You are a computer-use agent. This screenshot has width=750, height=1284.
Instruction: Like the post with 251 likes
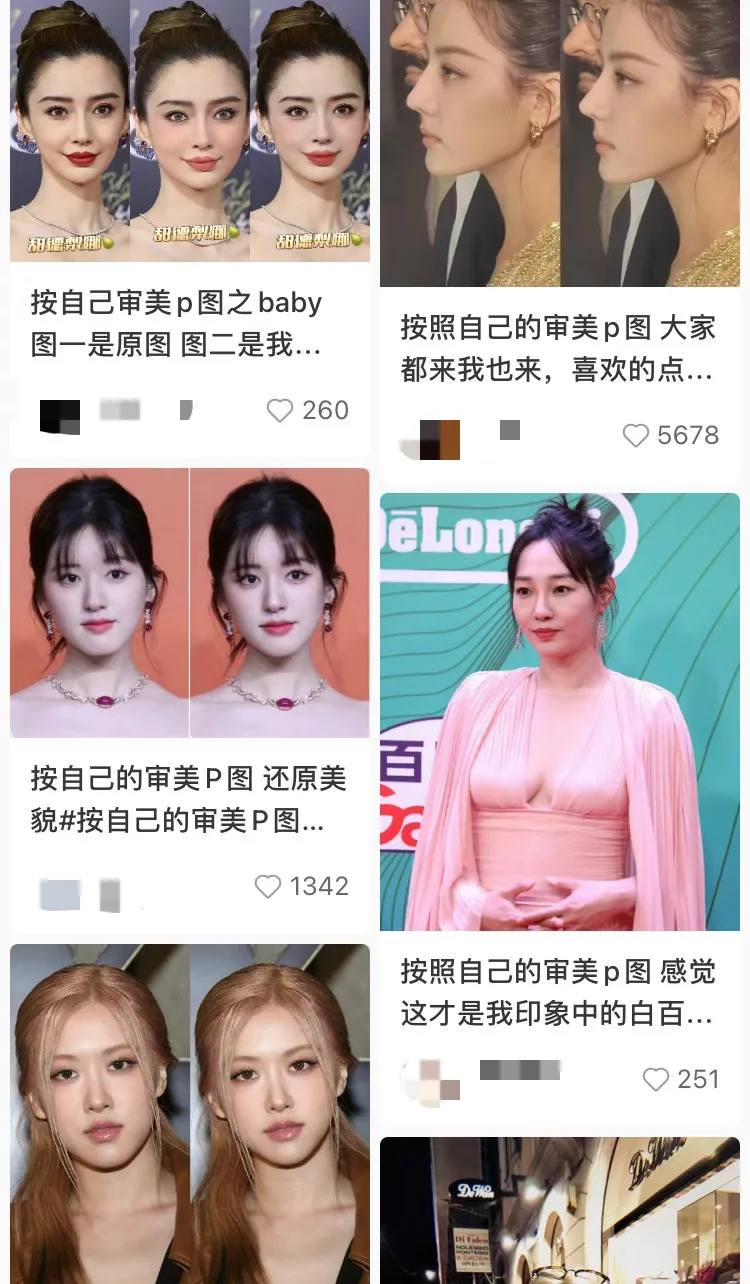pos(656,1080)
